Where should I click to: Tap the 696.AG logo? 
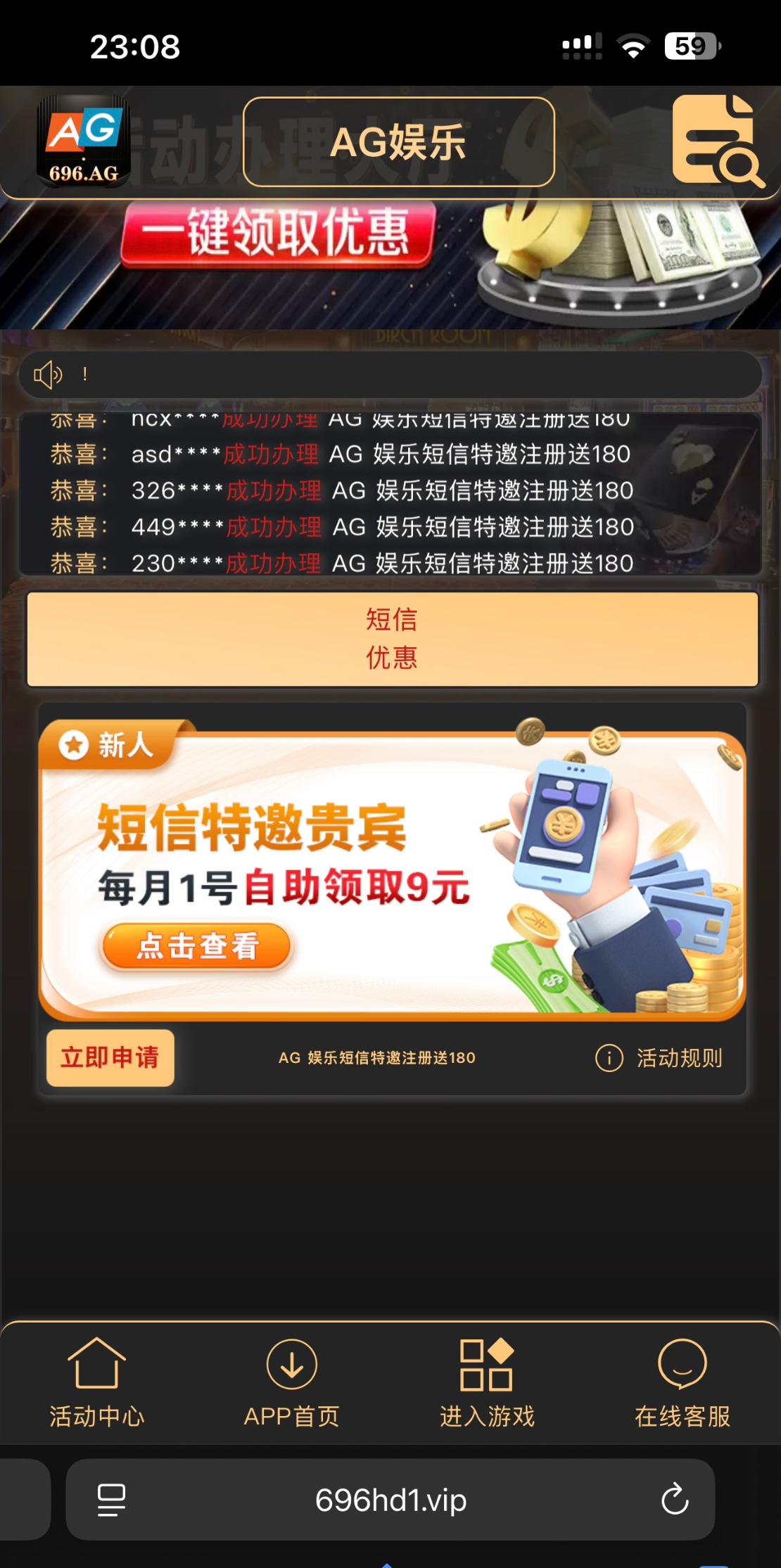[x=84, y=141]
